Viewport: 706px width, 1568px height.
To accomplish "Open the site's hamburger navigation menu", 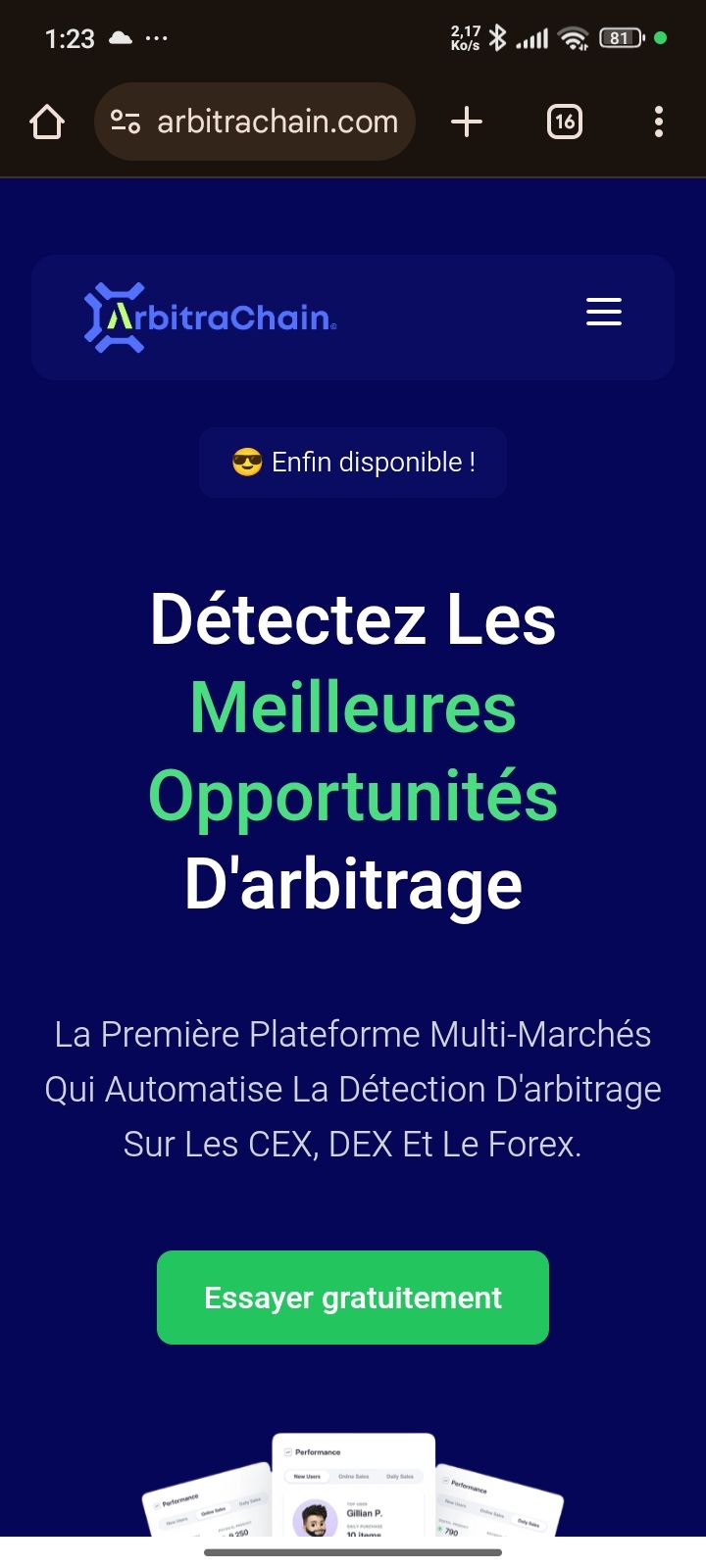I will [604, 312].
